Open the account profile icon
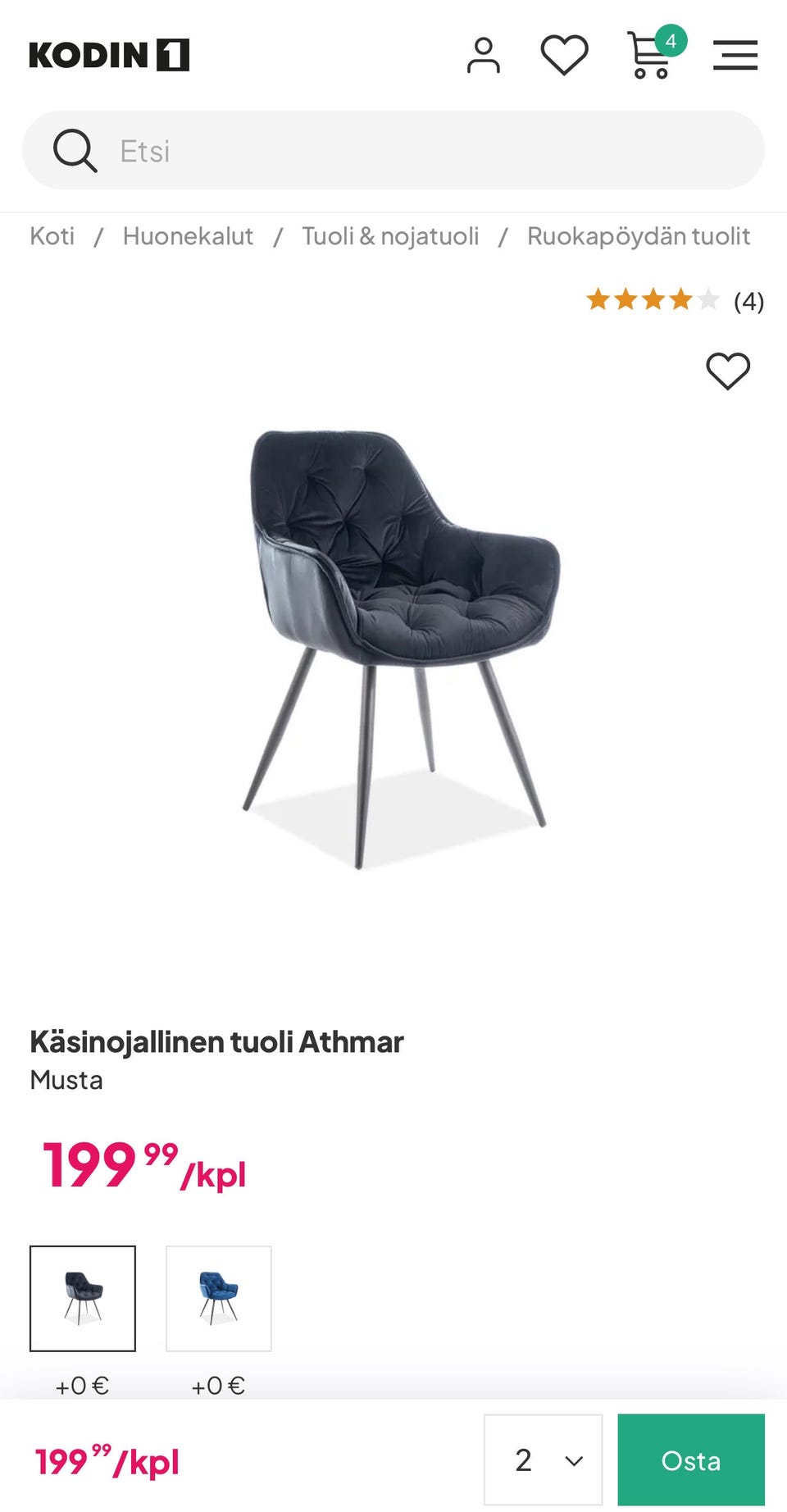Screen dimensions: 787x1512 (484, 54)
